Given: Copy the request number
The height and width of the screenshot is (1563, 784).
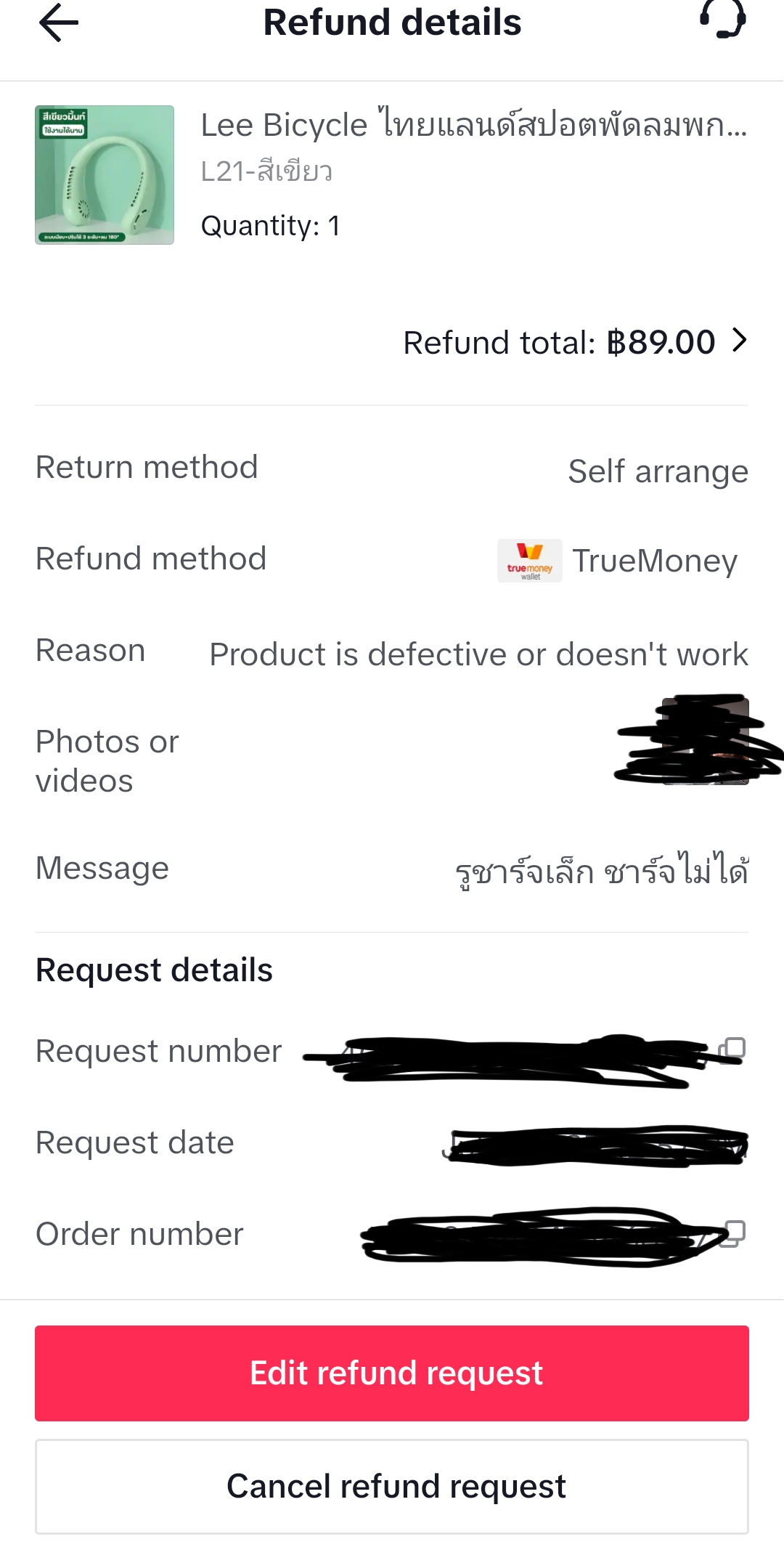Looking at the screenshot, I should point(732,1049).
